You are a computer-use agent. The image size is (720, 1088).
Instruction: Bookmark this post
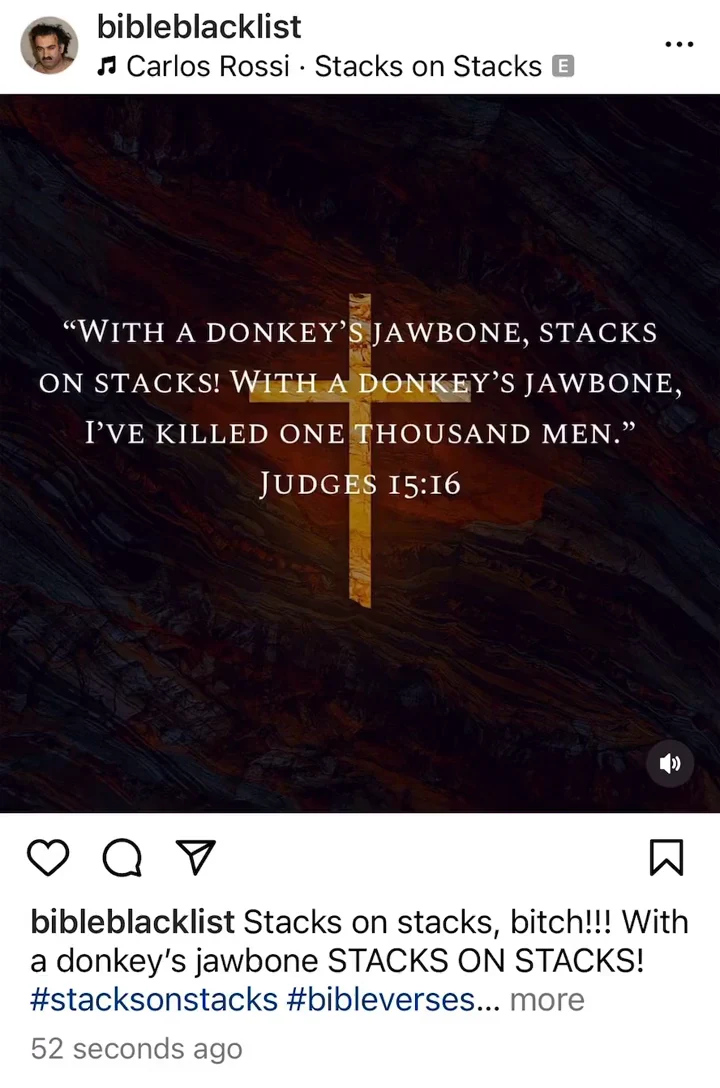(667, 858)
